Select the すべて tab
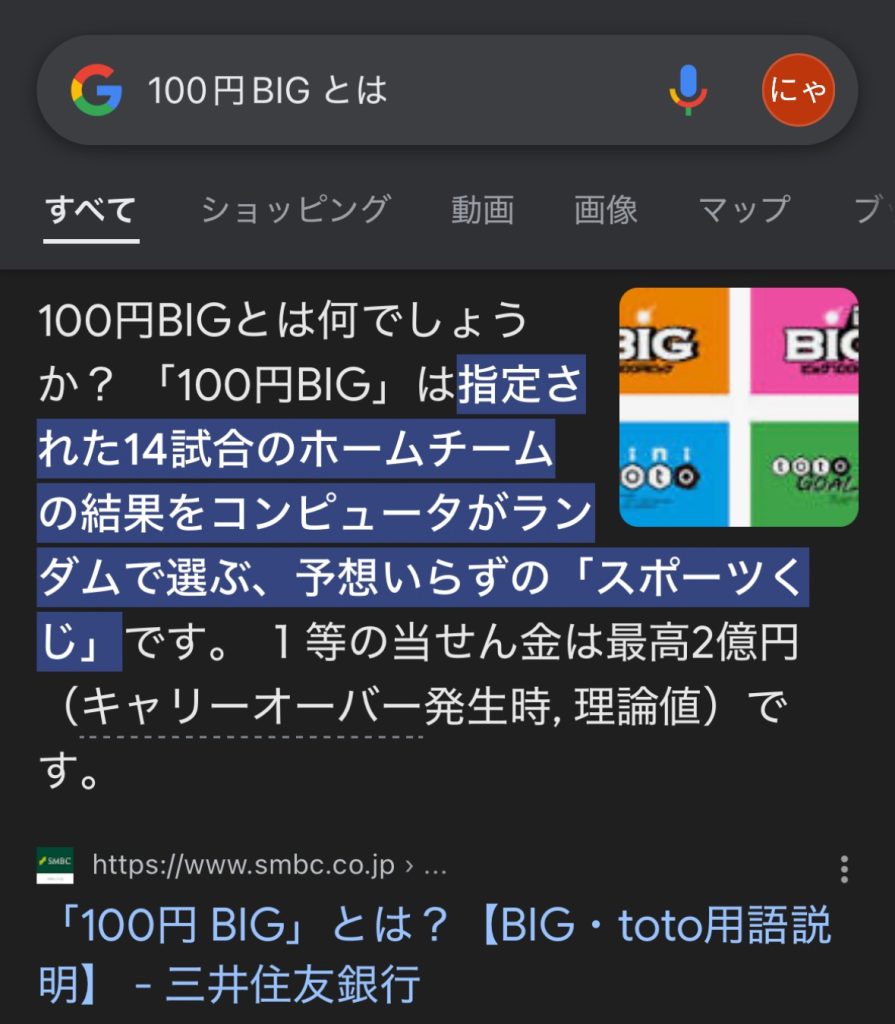Viewport: 895px width, 1024px height. coord(91,210)
